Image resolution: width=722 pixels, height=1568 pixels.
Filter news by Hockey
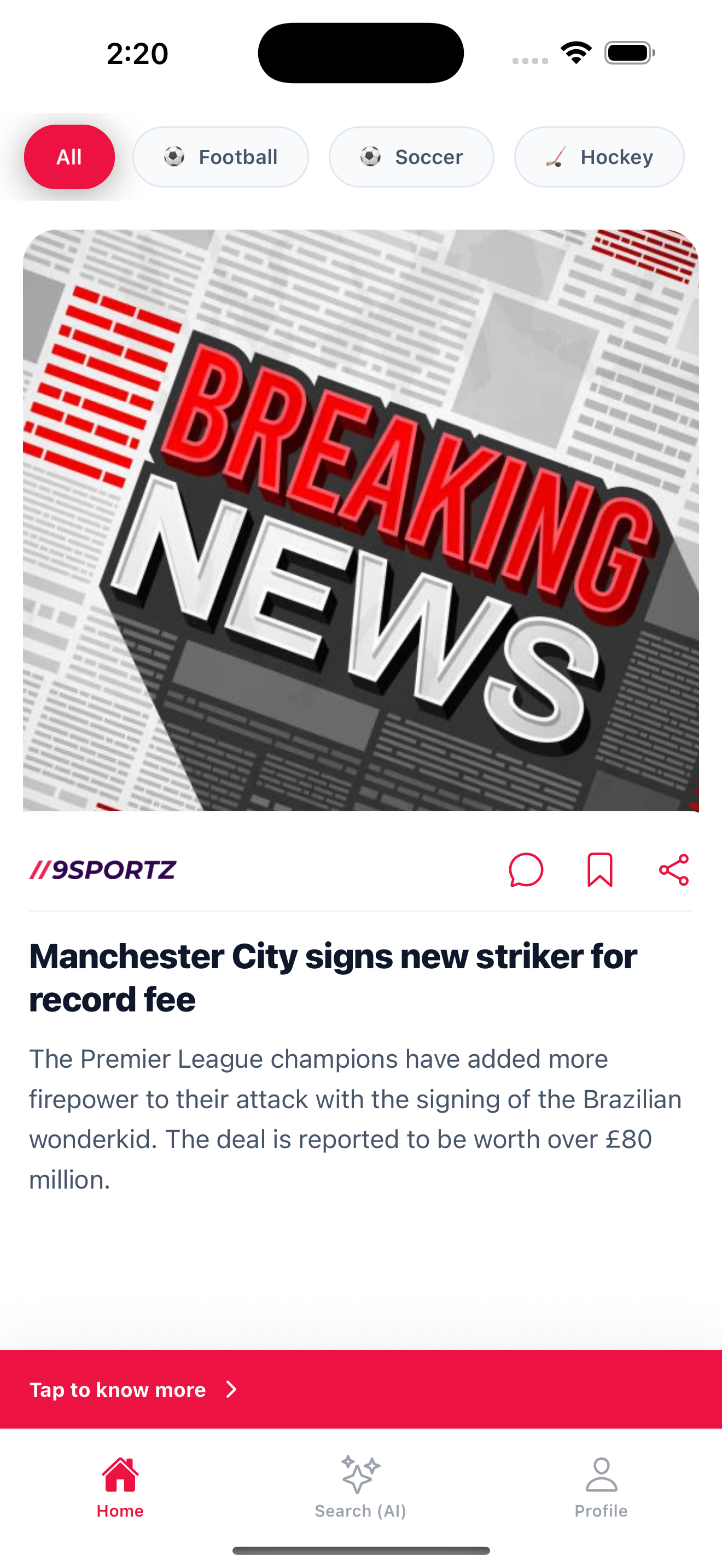598,157
